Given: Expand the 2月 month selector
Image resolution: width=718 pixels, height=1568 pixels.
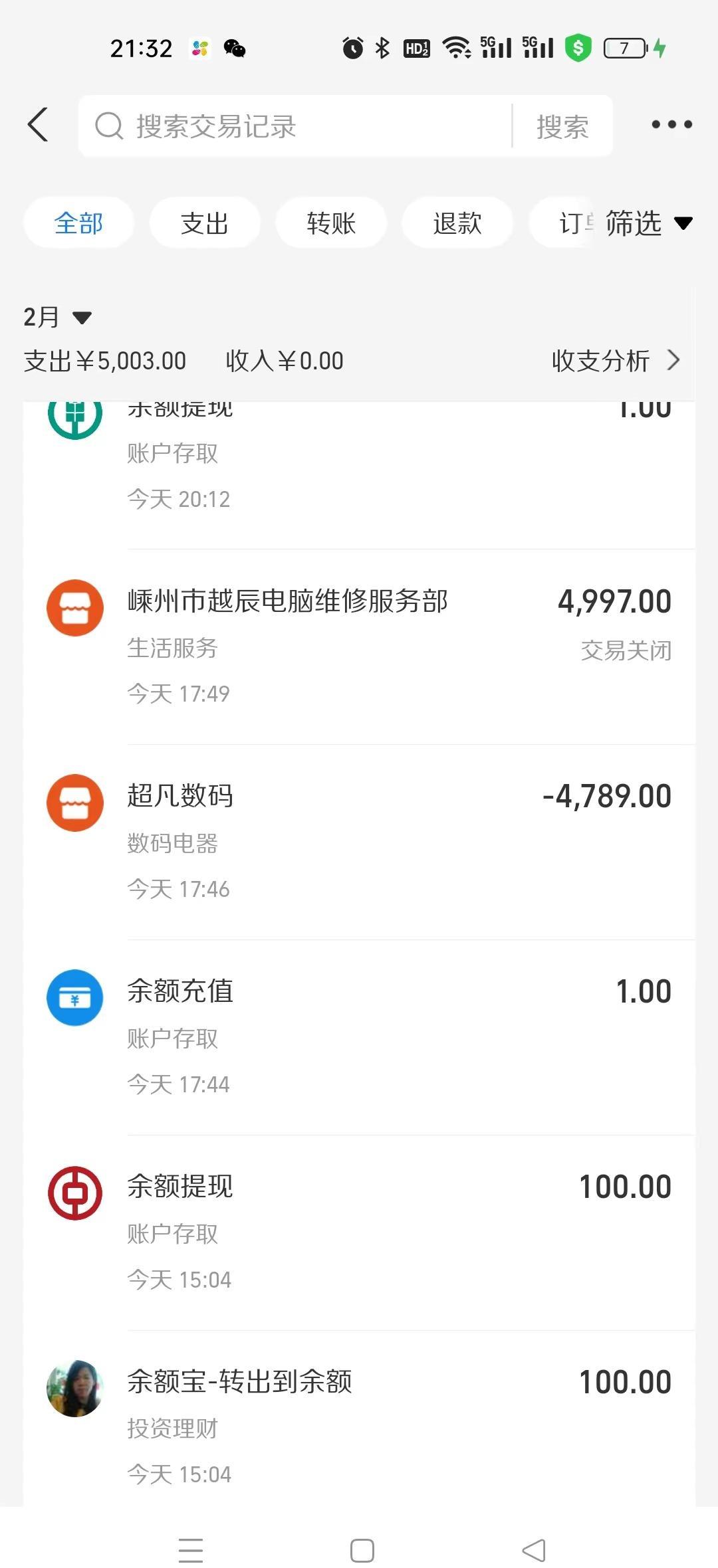Looking at the screenshot, I should (x=57, y=318).
